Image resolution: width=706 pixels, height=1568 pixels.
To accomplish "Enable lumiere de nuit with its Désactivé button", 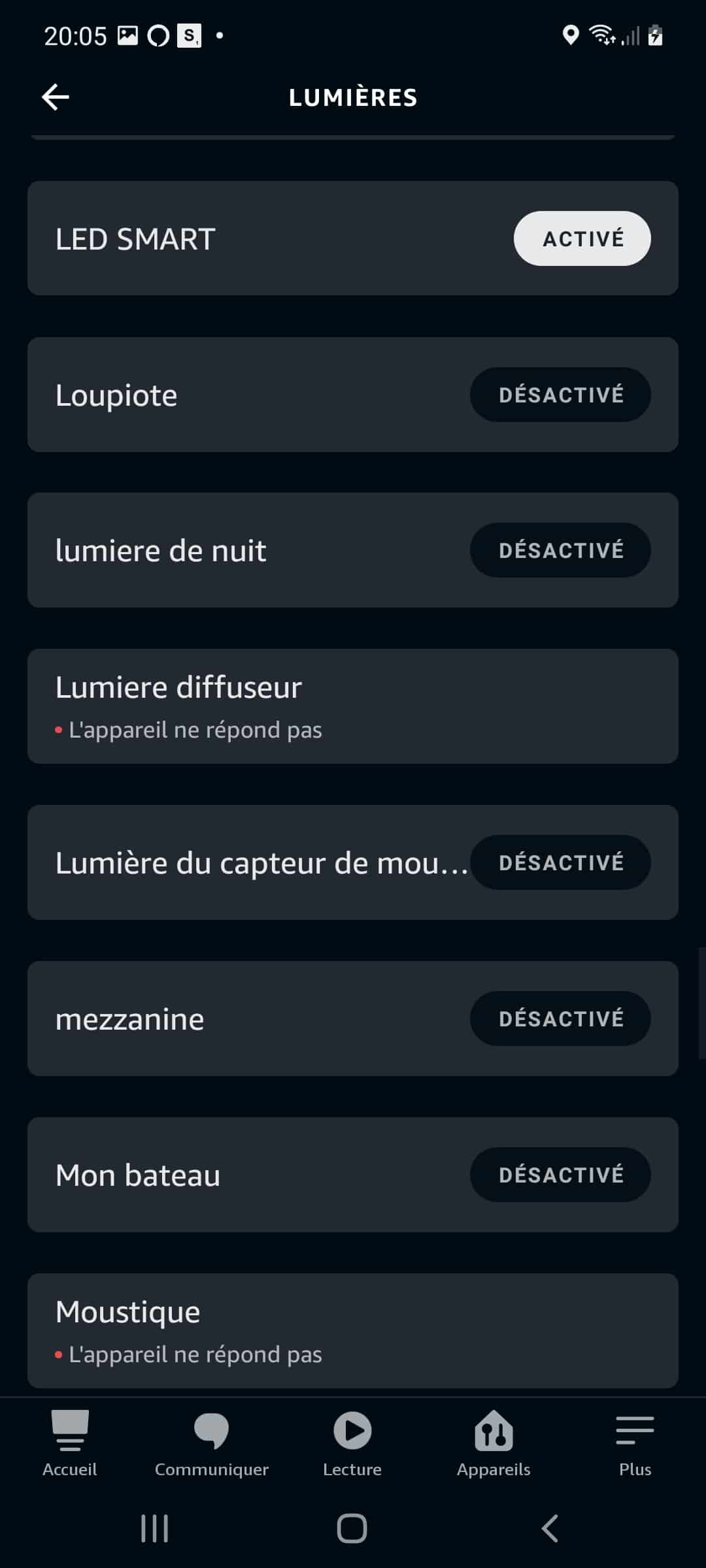I will (x=560, y=550).
